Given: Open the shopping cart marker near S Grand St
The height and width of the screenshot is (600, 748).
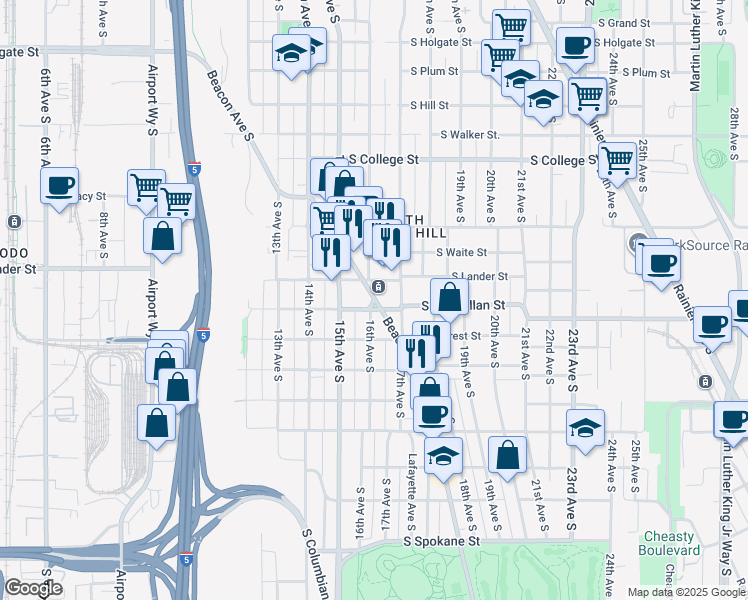Looking at the screenshot, I should 511,26.
